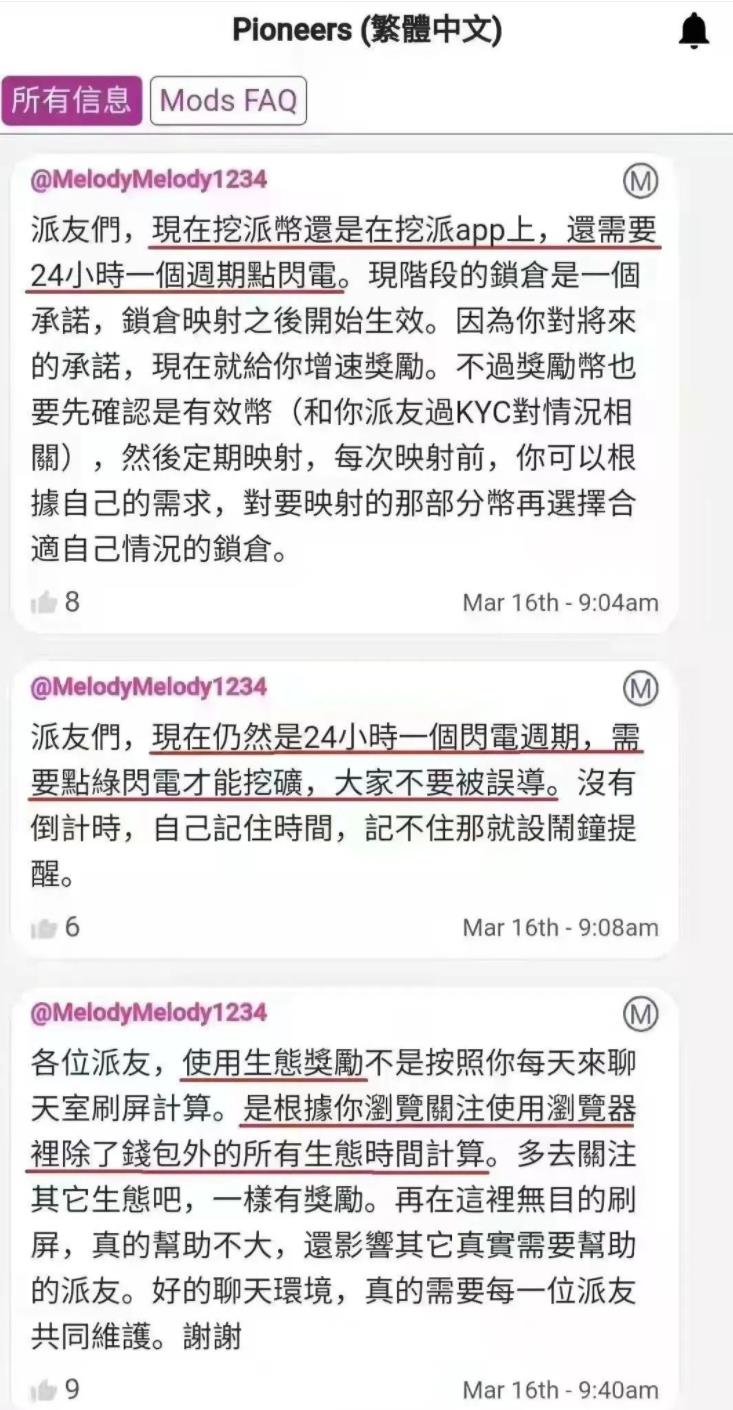Open @MelodyMelody1234 profile on the 9:04am post
Screen dimensions: 733x1410
pos(149,179)
